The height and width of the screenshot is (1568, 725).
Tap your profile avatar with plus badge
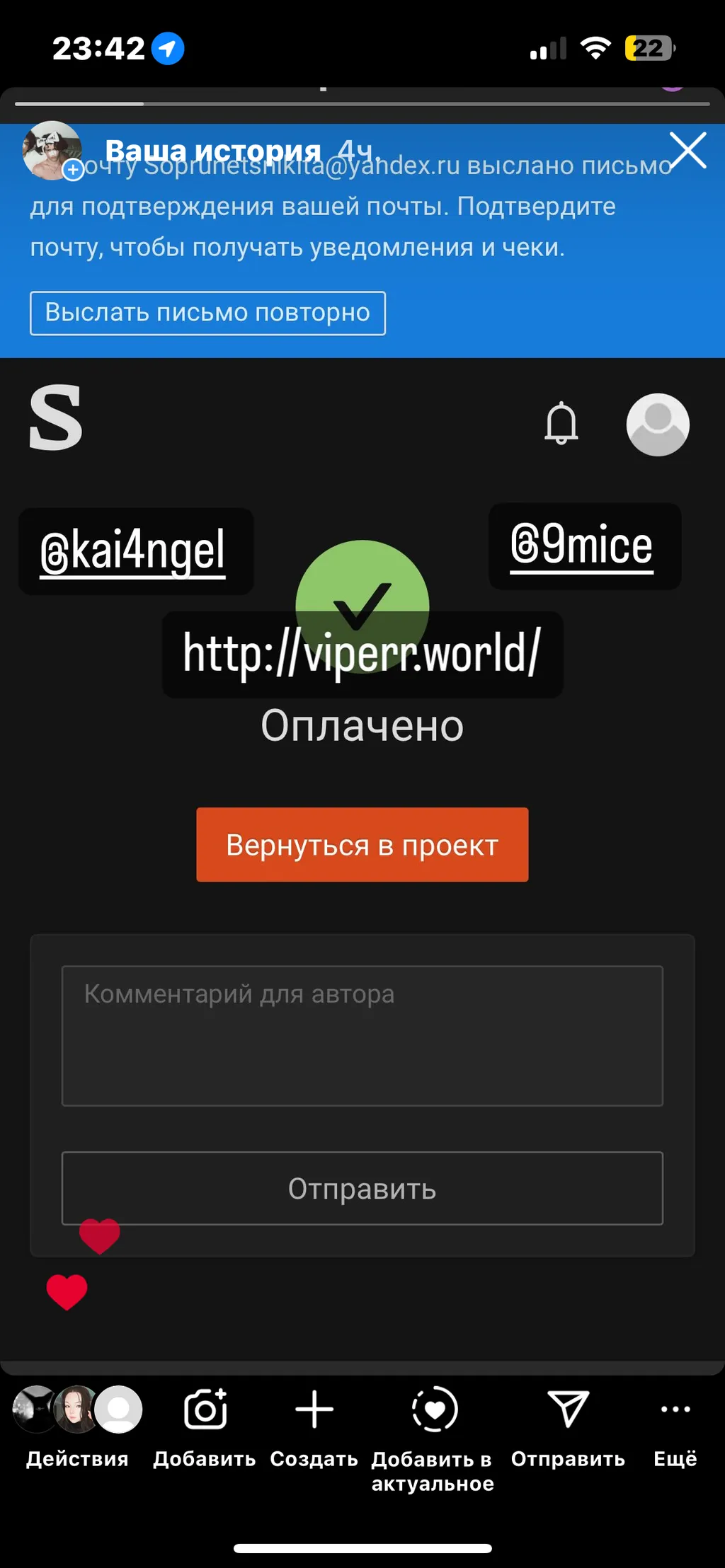[52, 150]
